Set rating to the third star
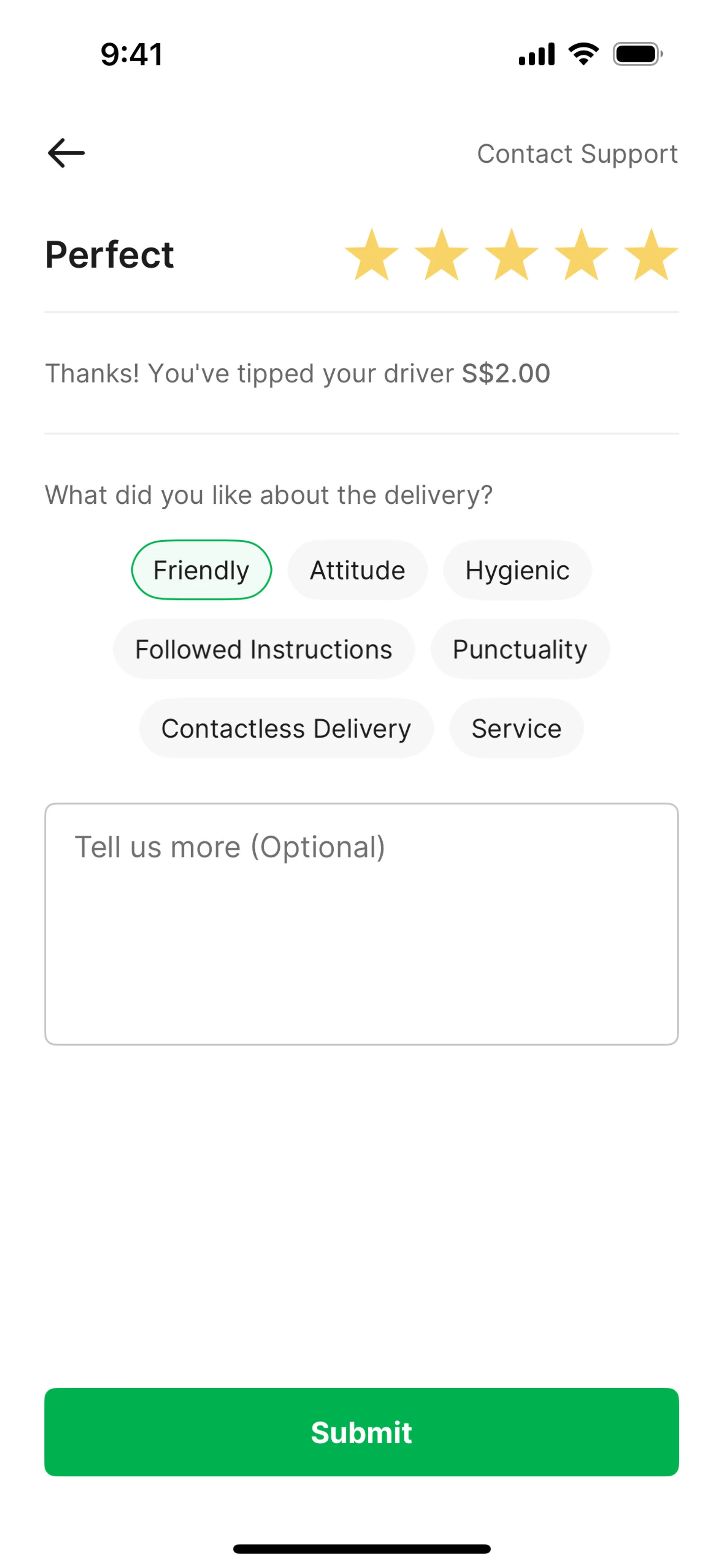723x1568 pixels. point(511,255)
